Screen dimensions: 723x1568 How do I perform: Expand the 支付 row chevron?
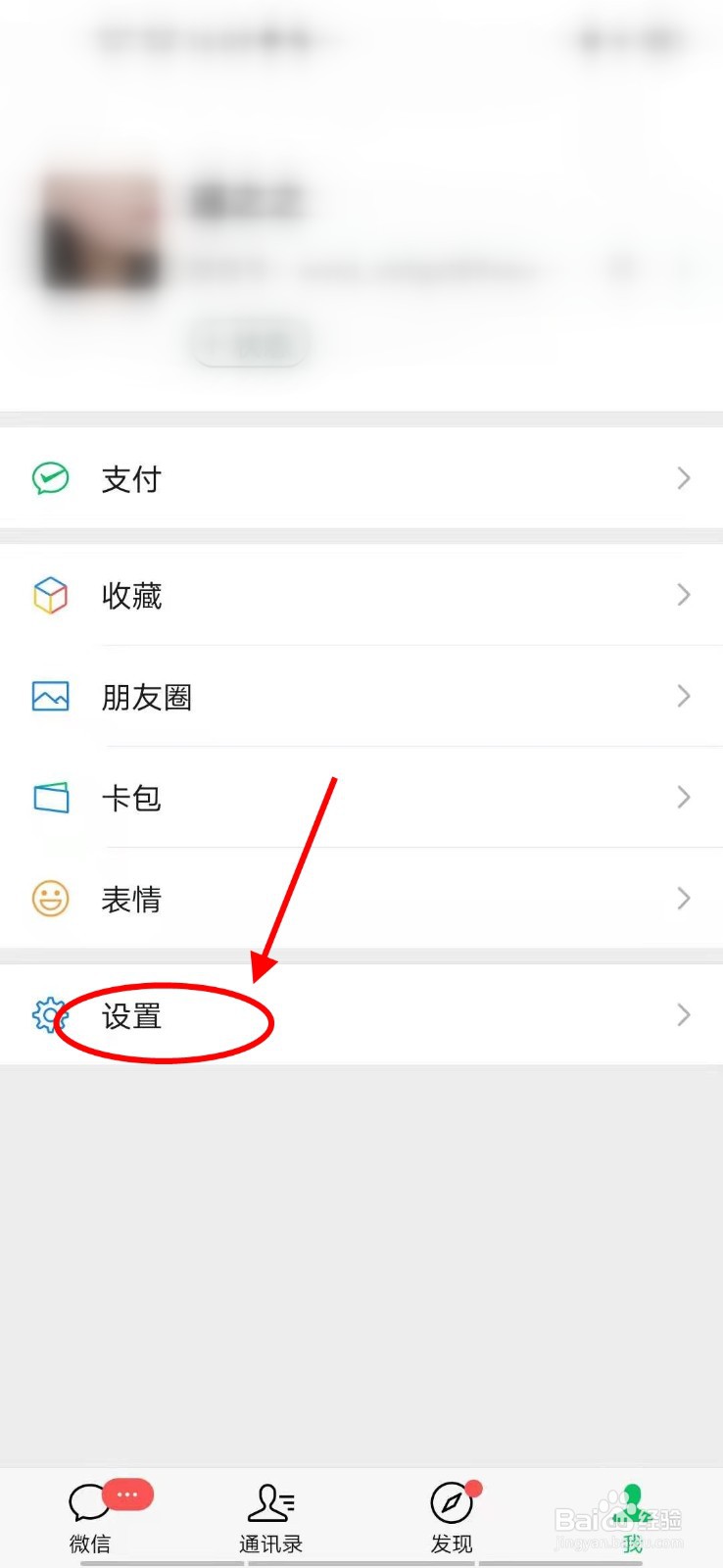[x=684, y=478]
